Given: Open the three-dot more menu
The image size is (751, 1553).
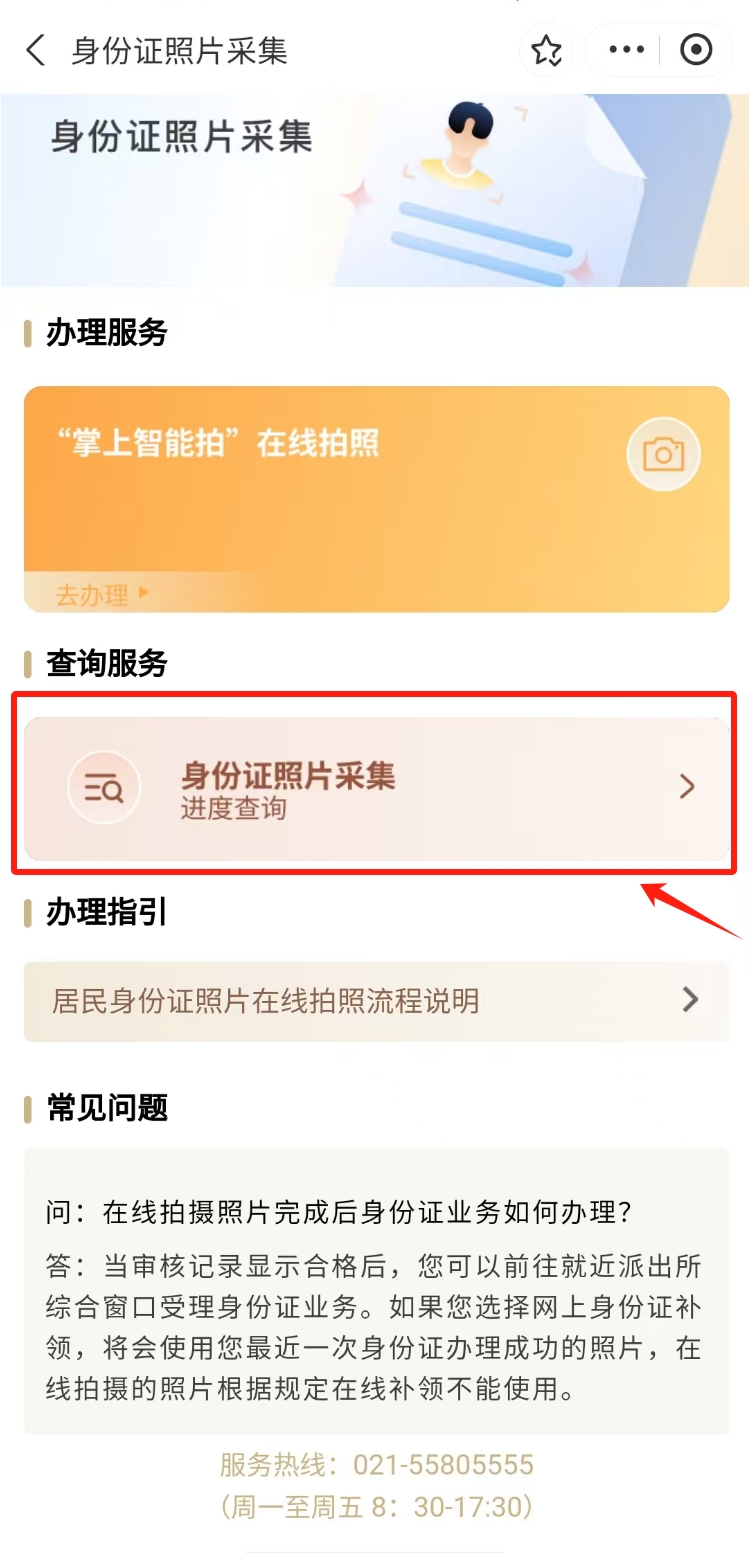Looking at the screenshot, I should tap(627, 50).
